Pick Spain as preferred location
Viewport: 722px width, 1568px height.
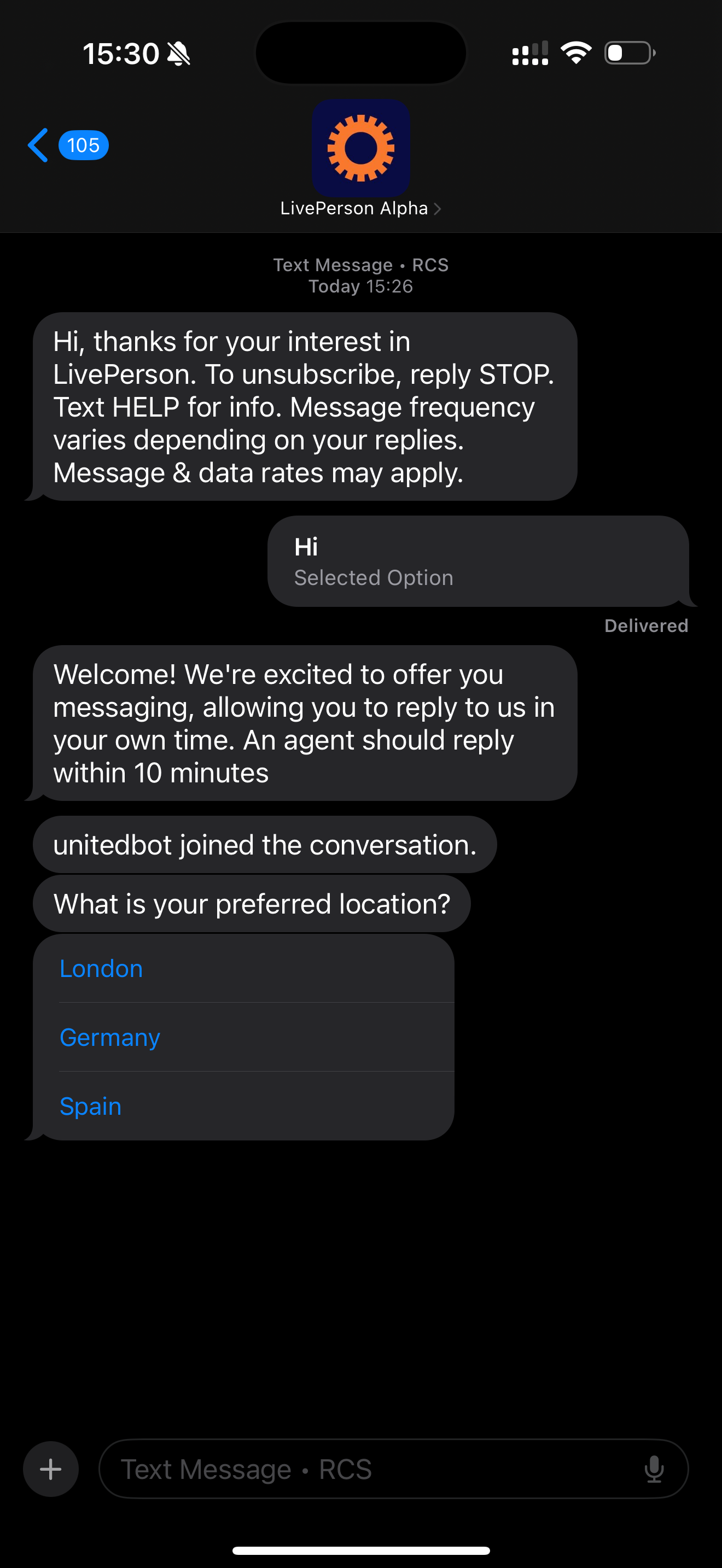91,1106
